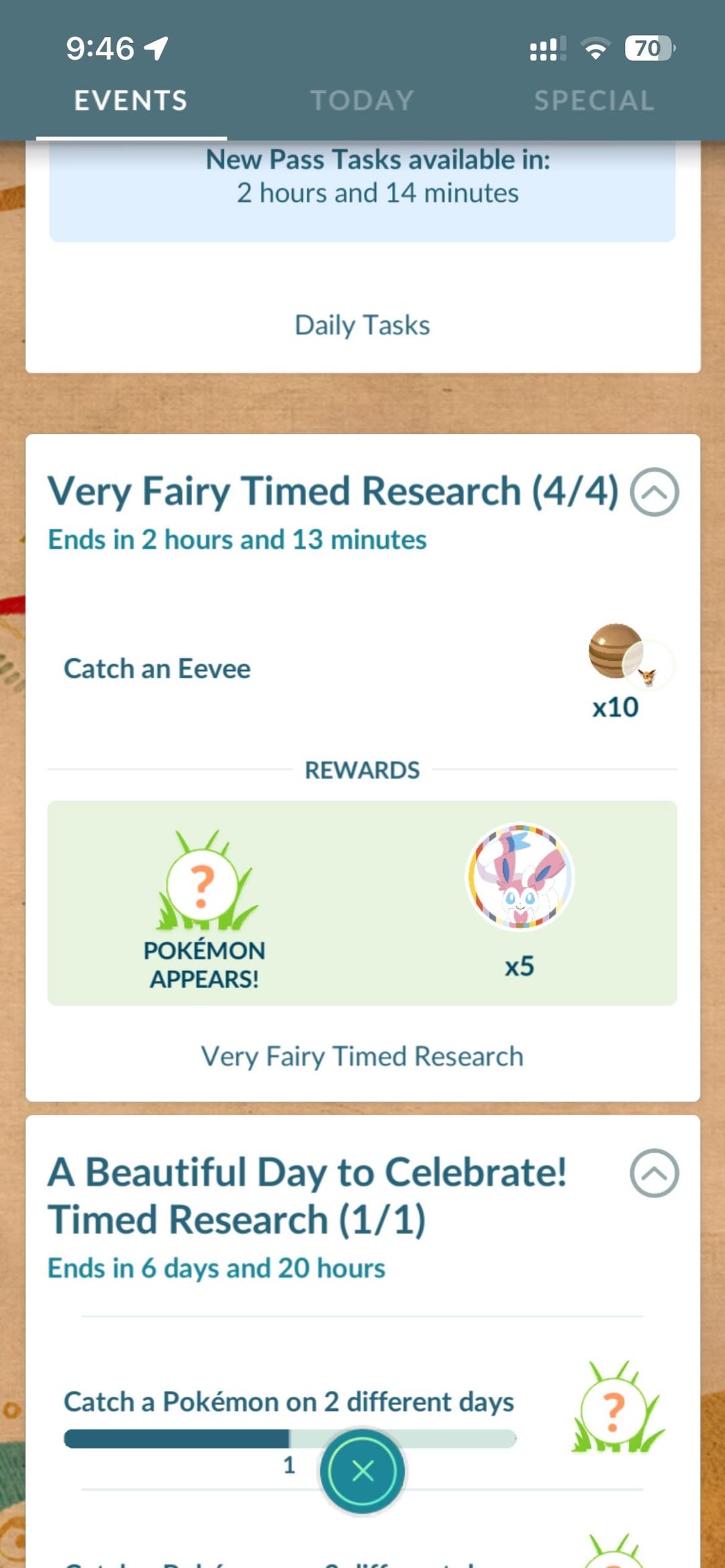Open the Very Fairy Timed Research link
Viewport: 725px width, 1568px height.
(x=362, y=1056)
